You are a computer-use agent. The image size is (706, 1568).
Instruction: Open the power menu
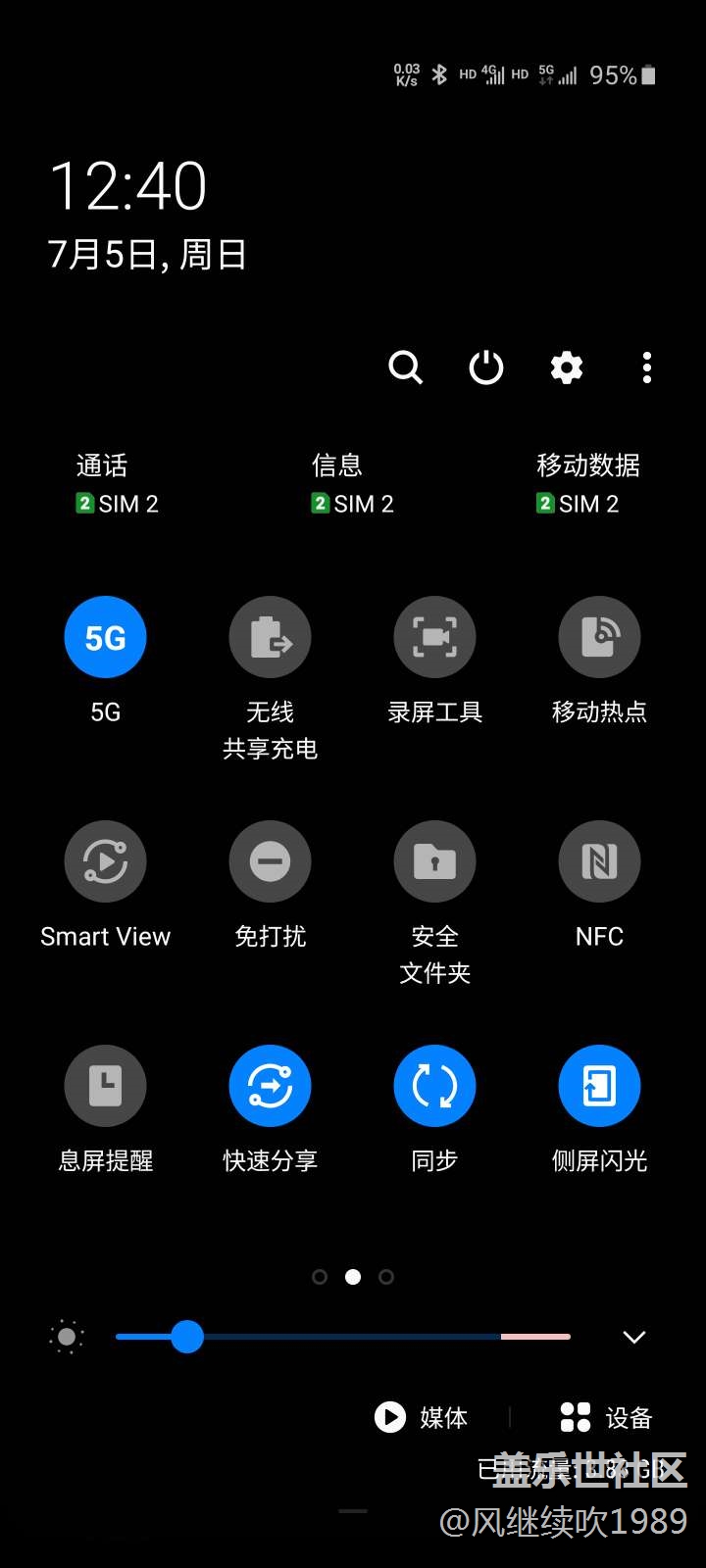[485, 367]
